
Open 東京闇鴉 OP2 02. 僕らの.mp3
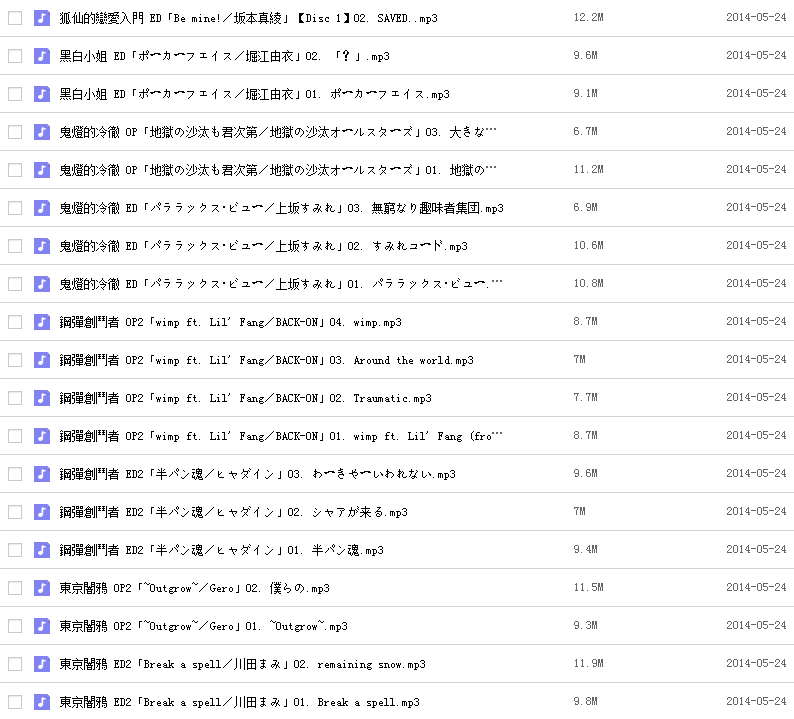pos(194,588)
